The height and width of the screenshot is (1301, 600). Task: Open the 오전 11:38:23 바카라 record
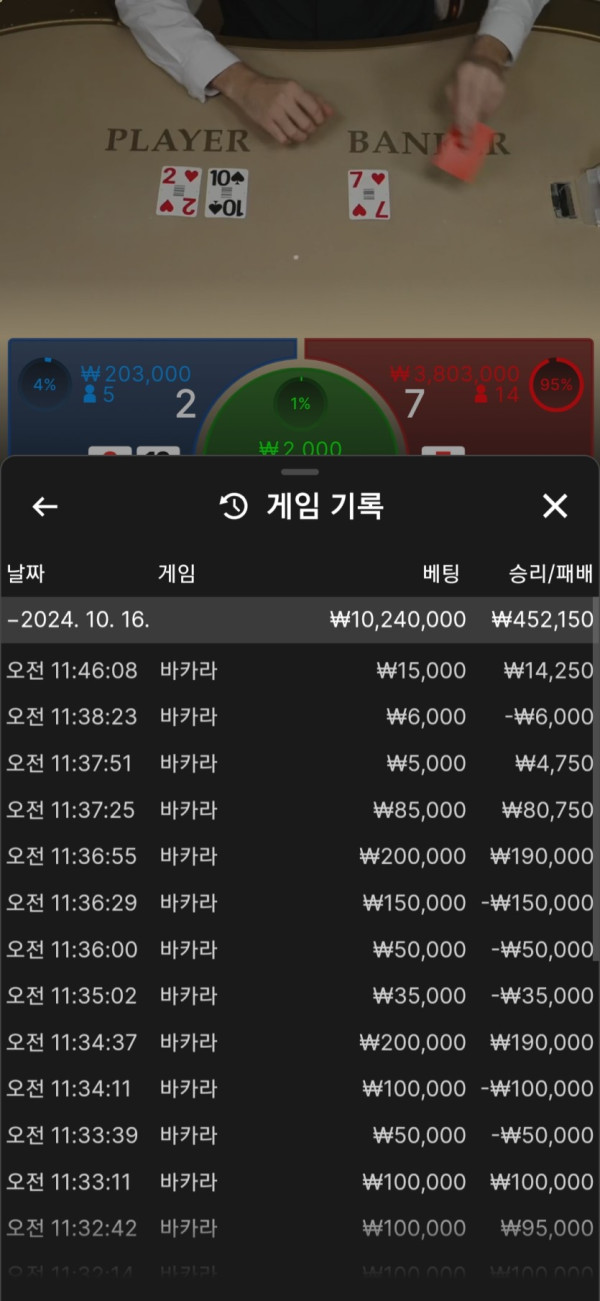[x=300, y=717]
